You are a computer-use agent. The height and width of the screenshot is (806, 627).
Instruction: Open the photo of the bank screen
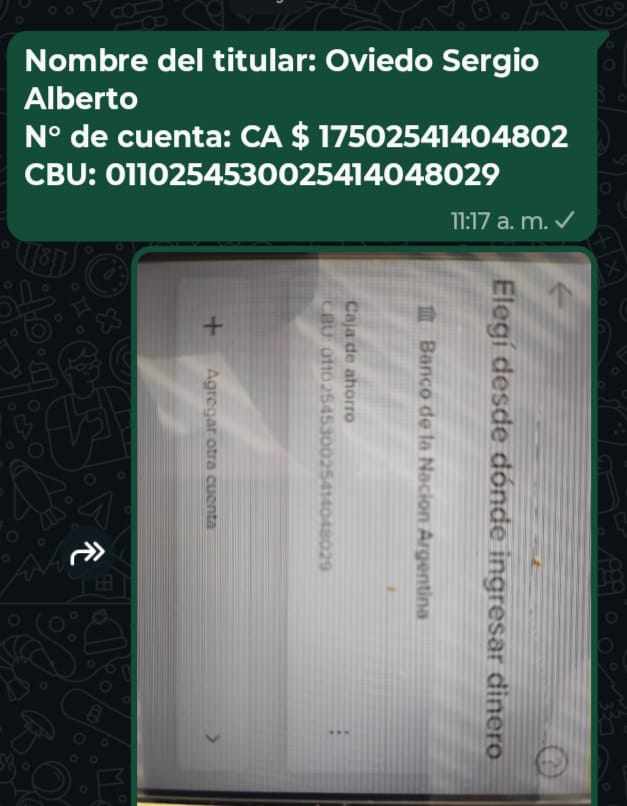click(x=365, y=525)
